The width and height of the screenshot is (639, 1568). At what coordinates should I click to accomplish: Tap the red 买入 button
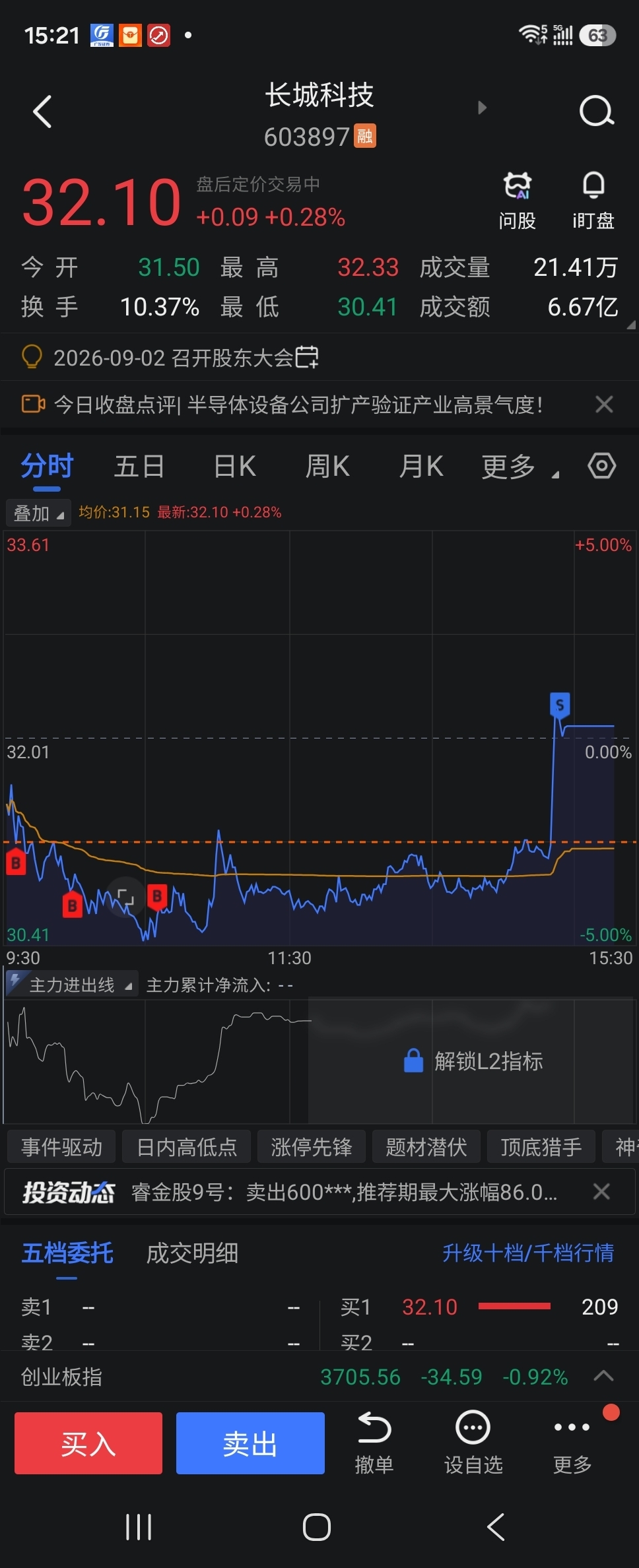click(88, 1443)
